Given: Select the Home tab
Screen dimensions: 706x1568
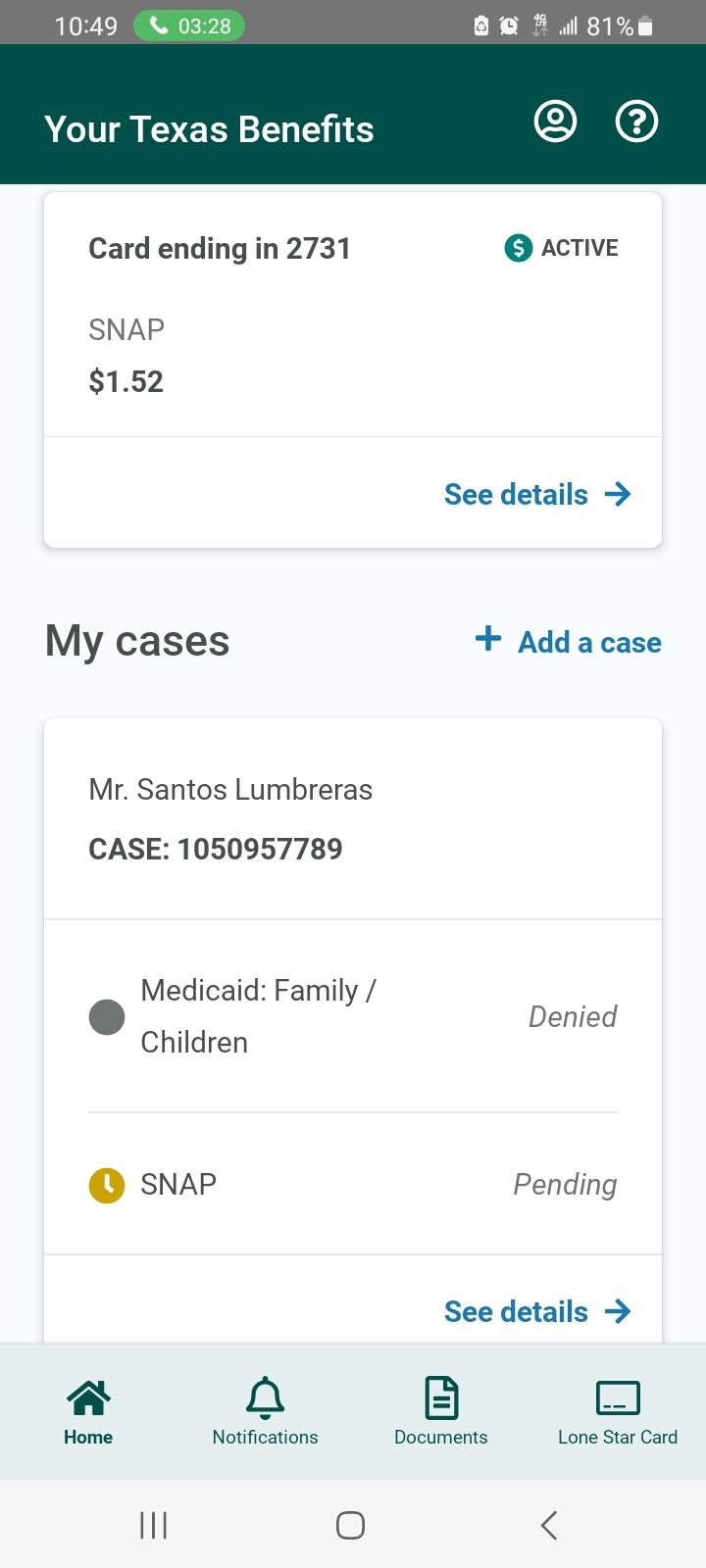Looking at the screenshot, I should 88,1411.
